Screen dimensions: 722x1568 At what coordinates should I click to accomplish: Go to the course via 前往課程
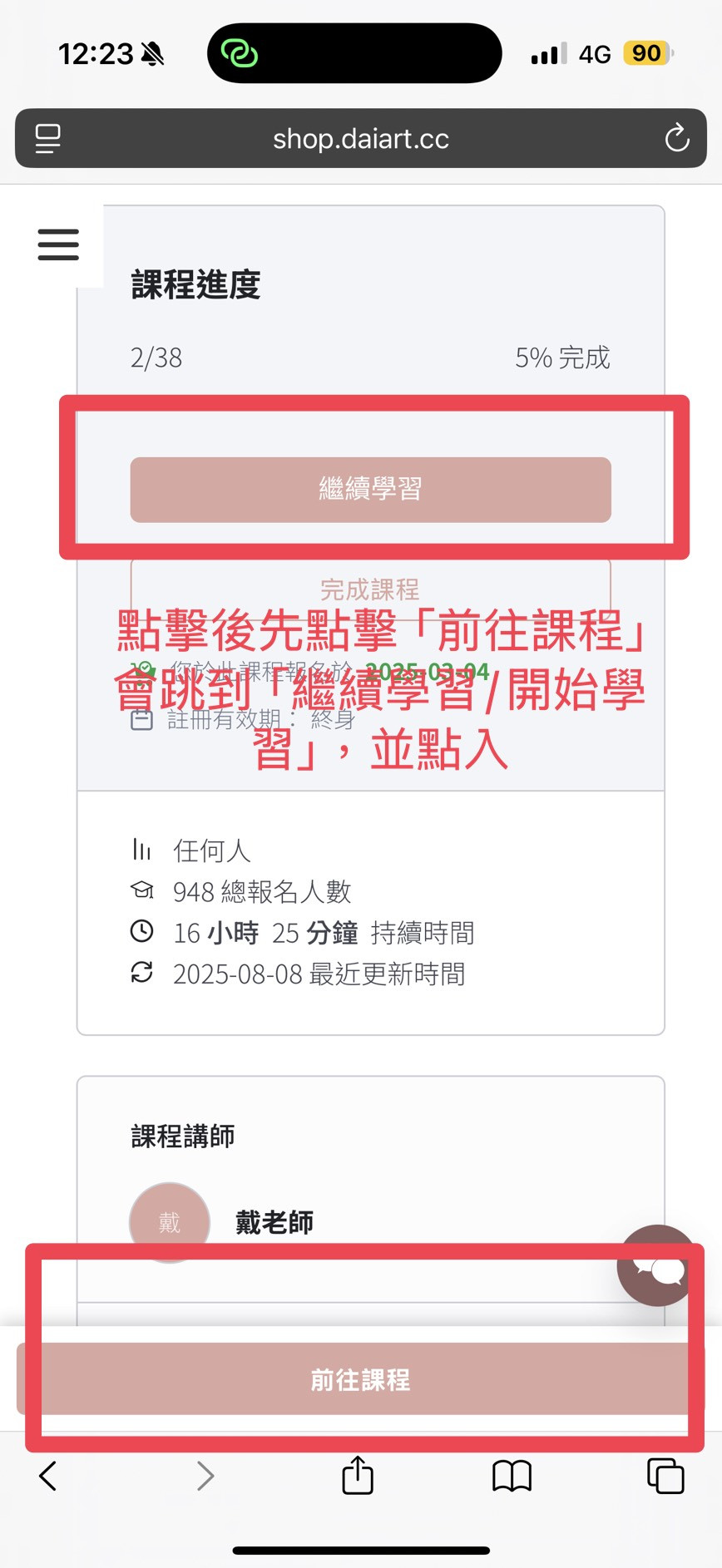(360, 1380)
